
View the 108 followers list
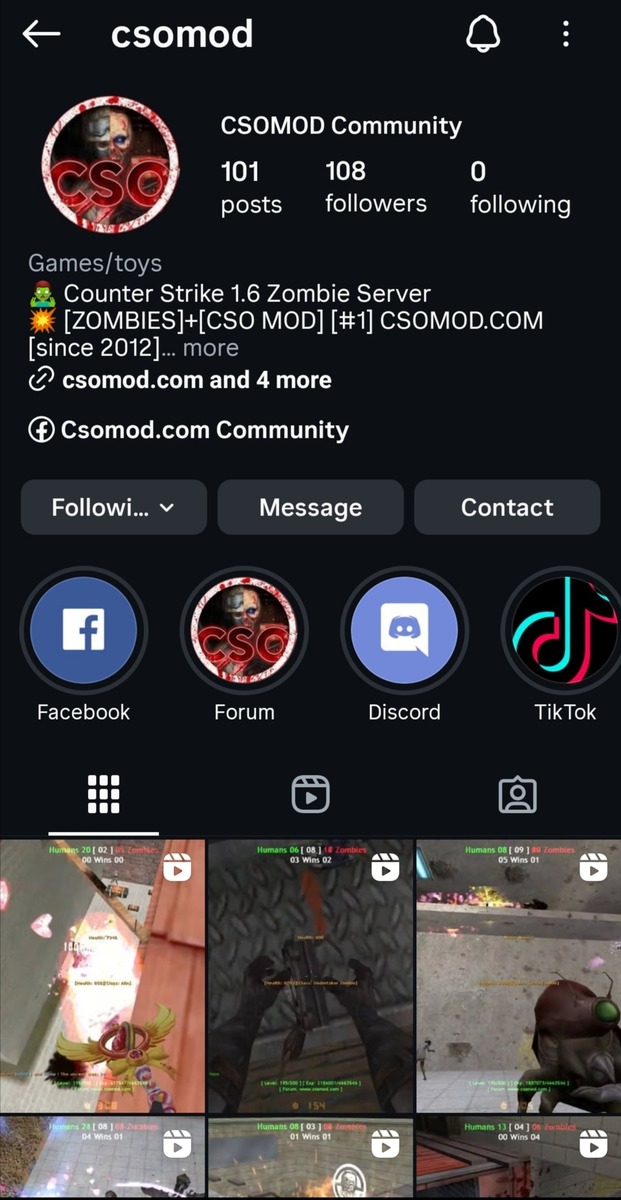[375, 187]
